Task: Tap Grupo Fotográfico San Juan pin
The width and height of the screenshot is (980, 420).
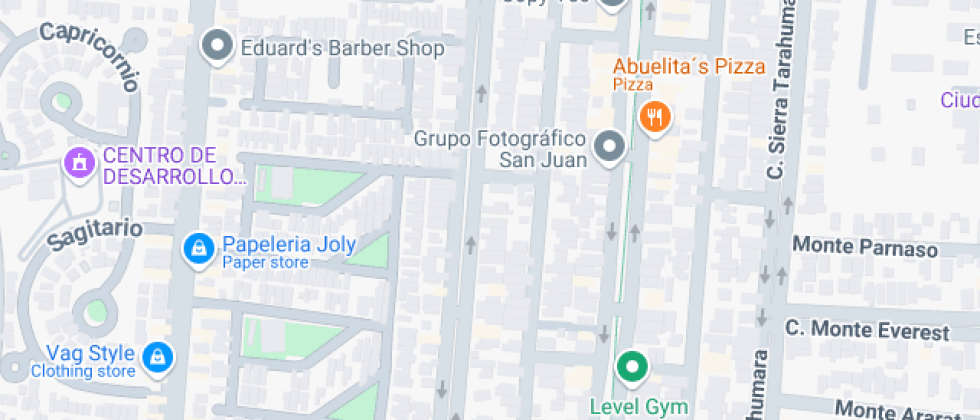Action: [x=609, y=148]
